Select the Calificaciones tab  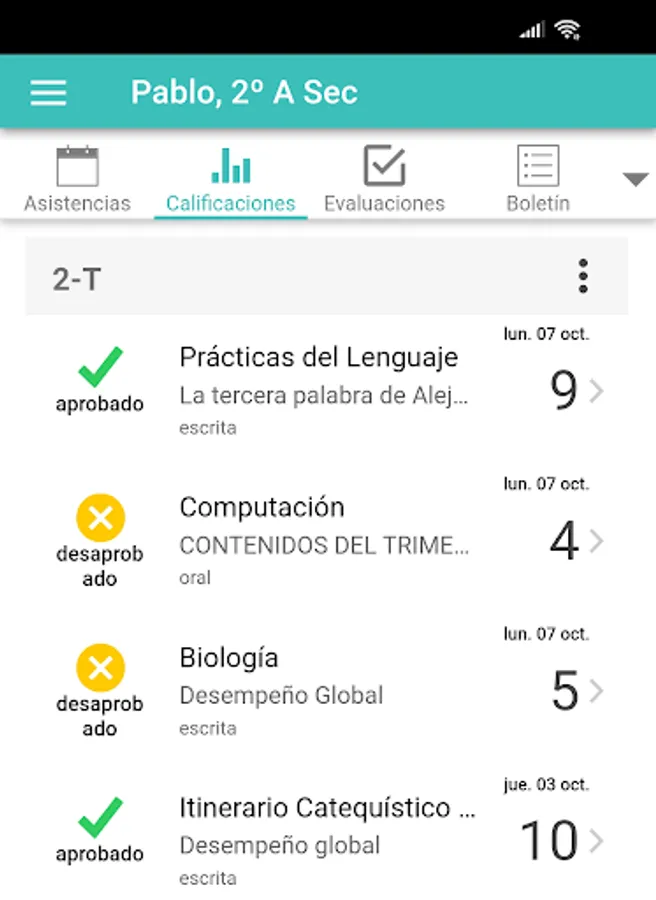coord(231,180)
